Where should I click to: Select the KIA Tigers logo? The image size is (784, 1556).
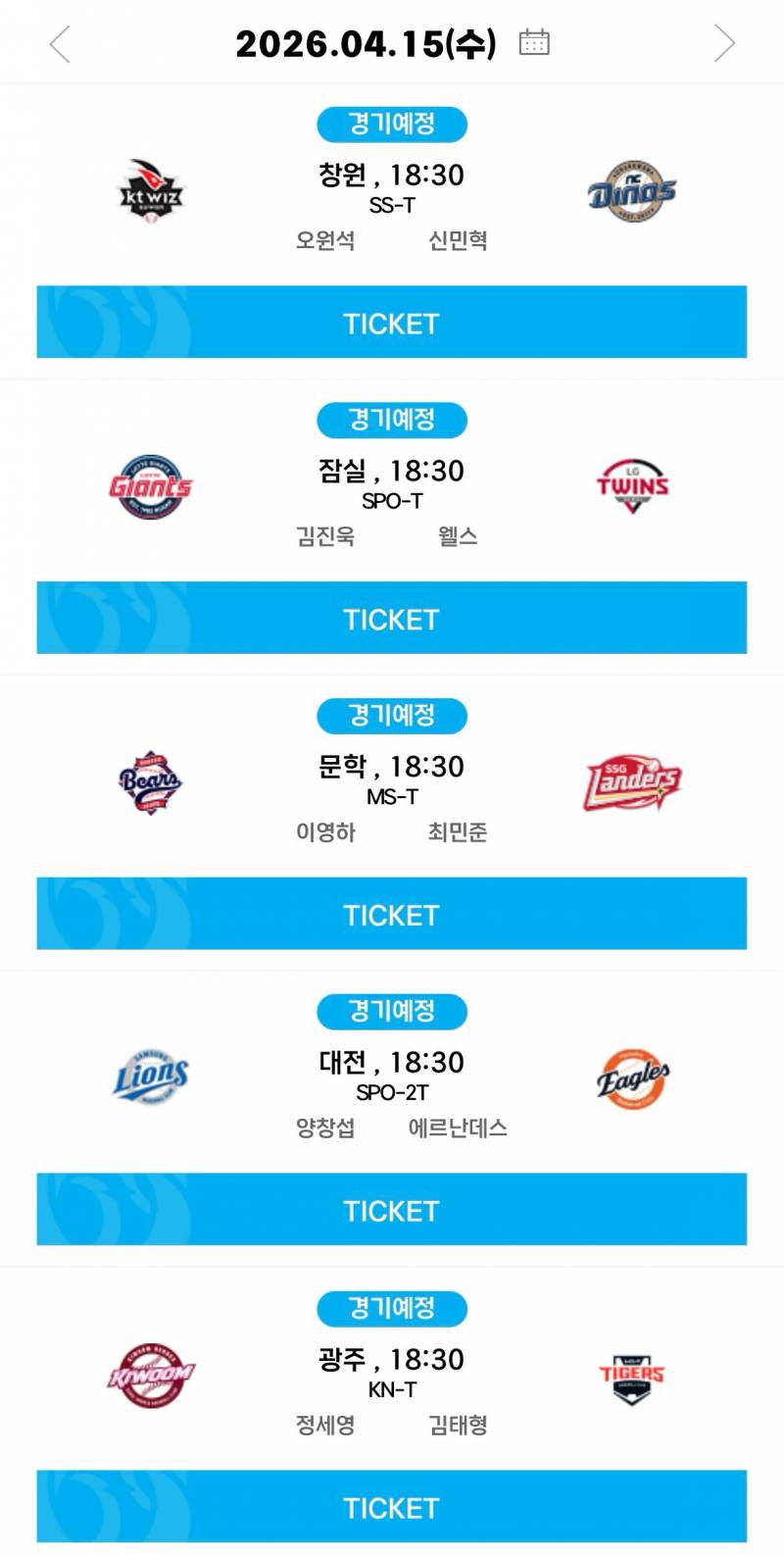click(x=634, y=1373)
